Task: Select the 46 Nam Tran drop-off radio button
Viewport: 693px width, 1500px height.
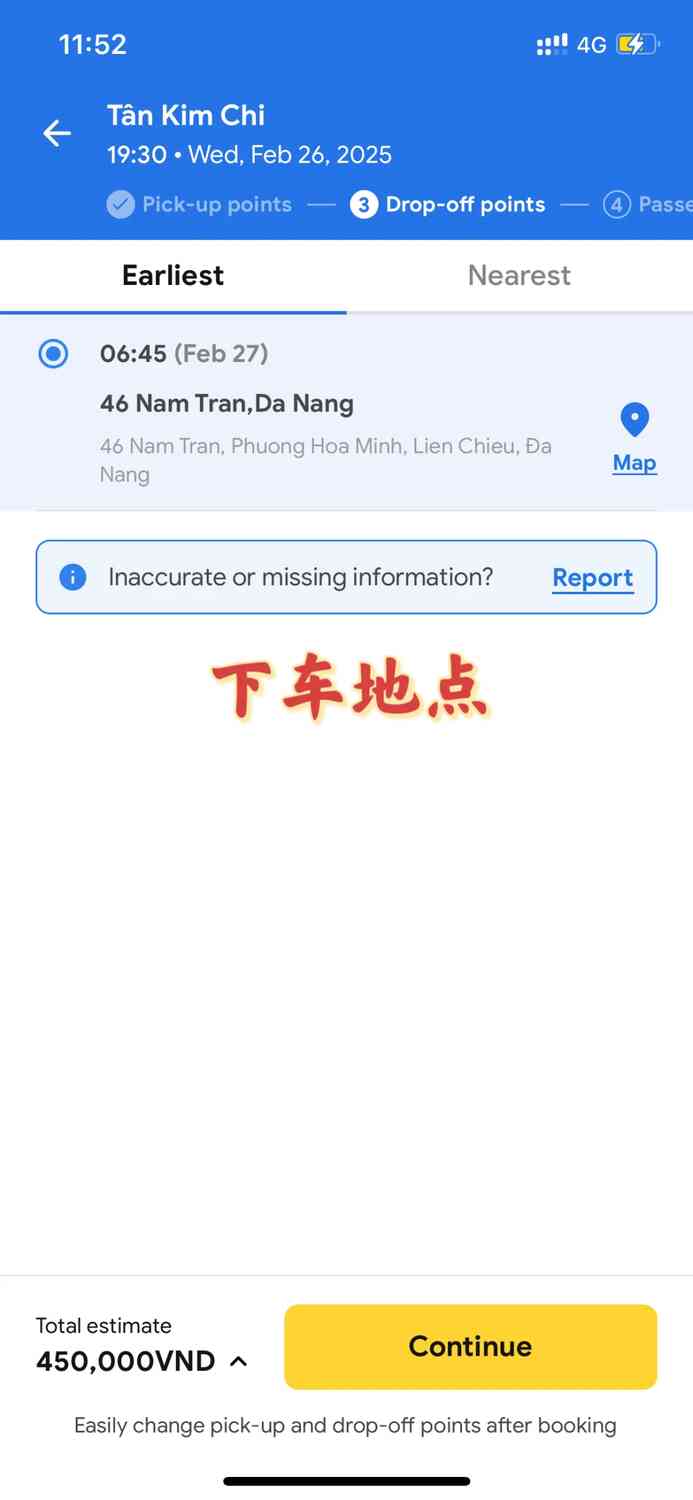Action: 53,354
